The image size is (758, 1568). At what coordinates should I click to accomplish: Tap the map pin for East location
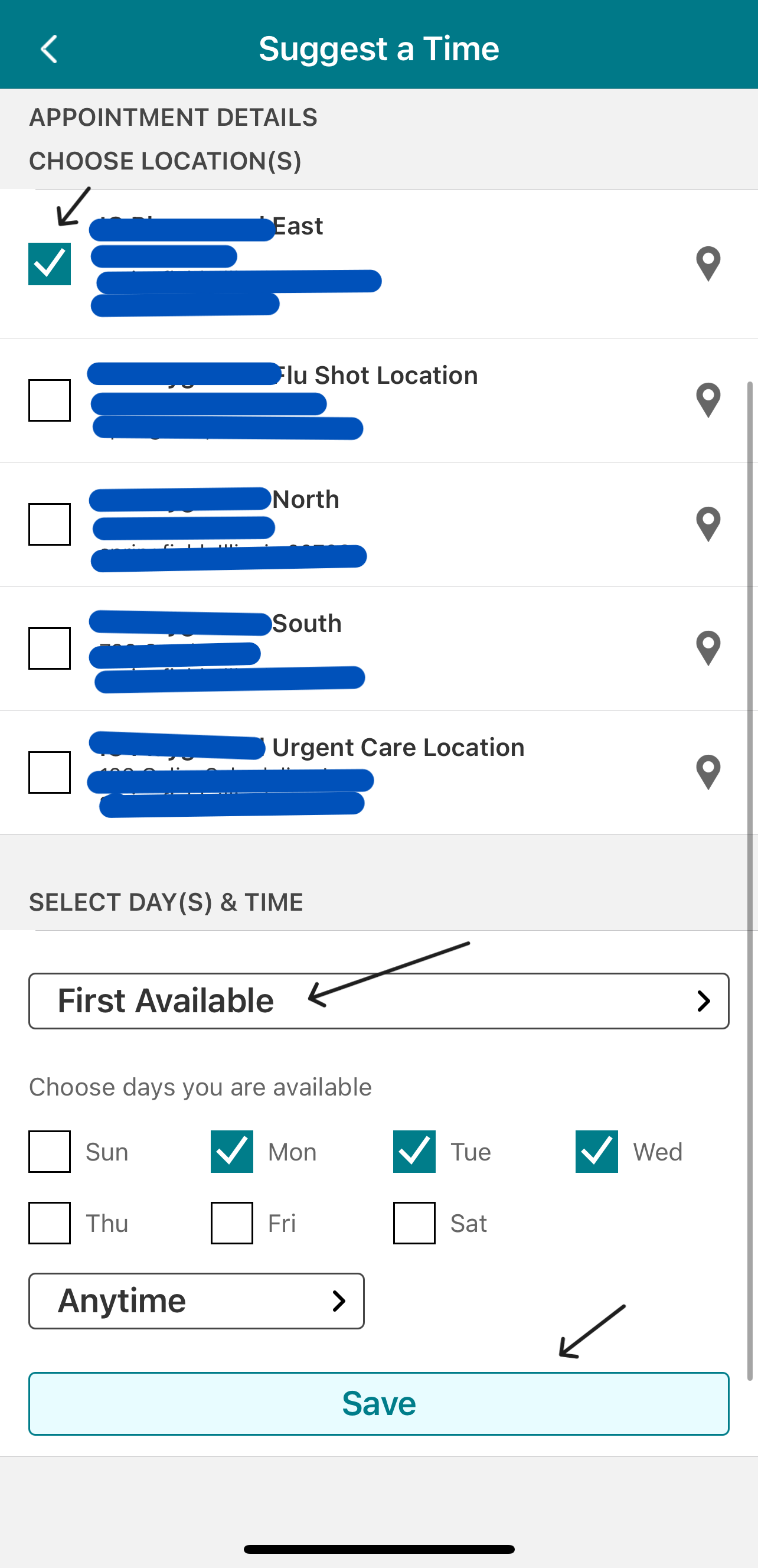(x=707, y=264)
